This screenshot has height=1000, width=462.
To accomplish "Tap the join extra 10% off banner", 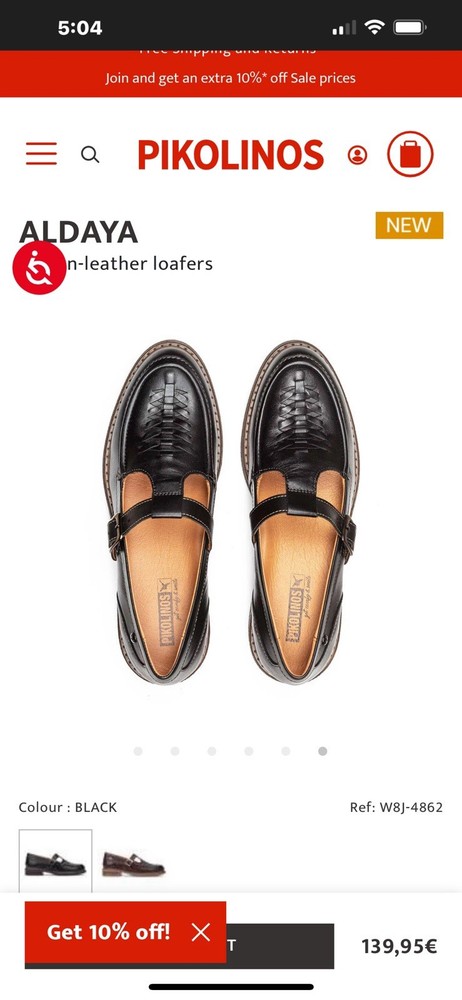I will [230, 78].
